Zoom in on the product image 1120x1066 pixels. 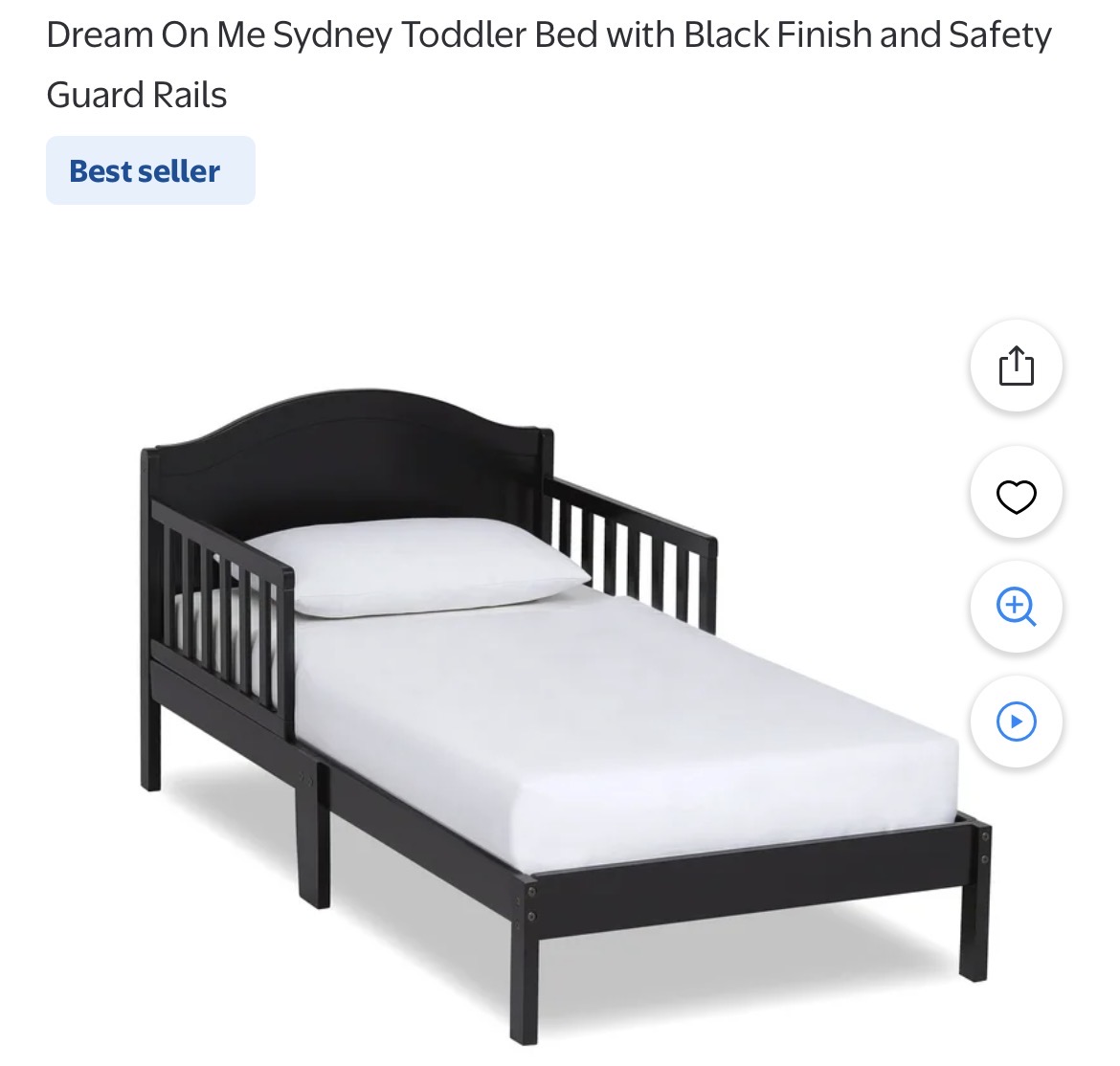(1016, 607)
